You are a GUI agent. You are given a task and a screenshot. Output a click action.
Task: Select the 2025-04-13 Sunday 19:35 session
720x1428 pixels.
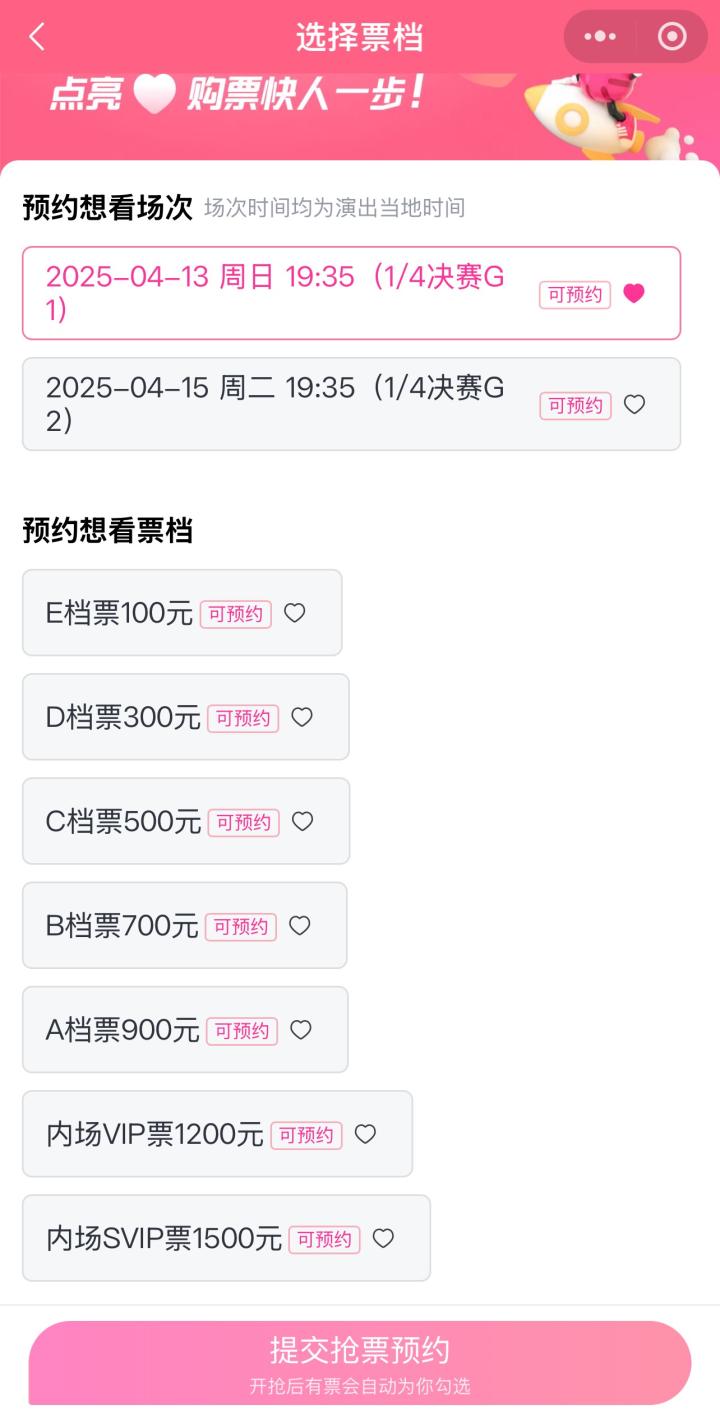pyautogui.click(x=351, y=293)
